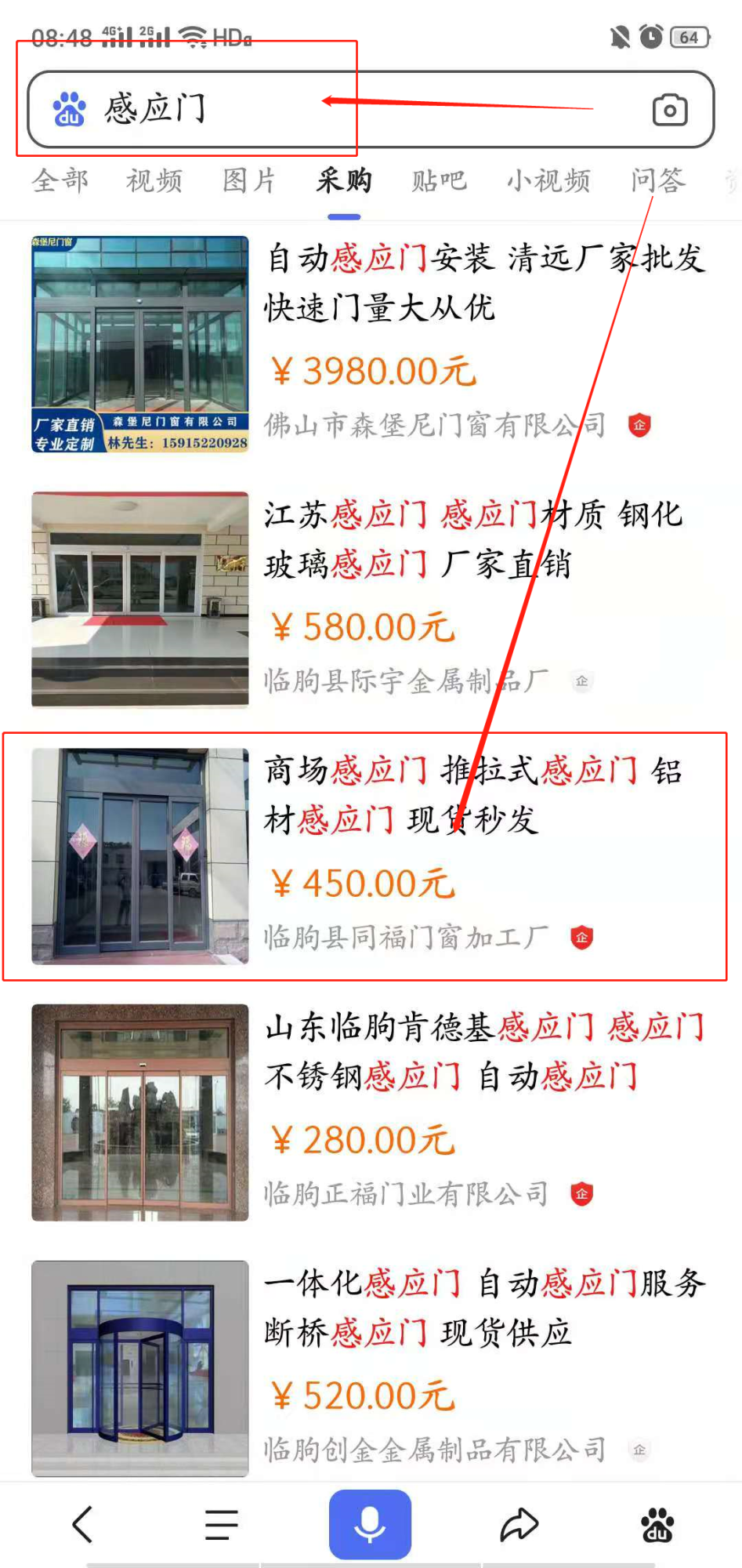The width and height of the screenshot is (742, 1568).
Task: Open the ¥3980.00 自动感应门安装 listing
Action: tap(484, 282)
